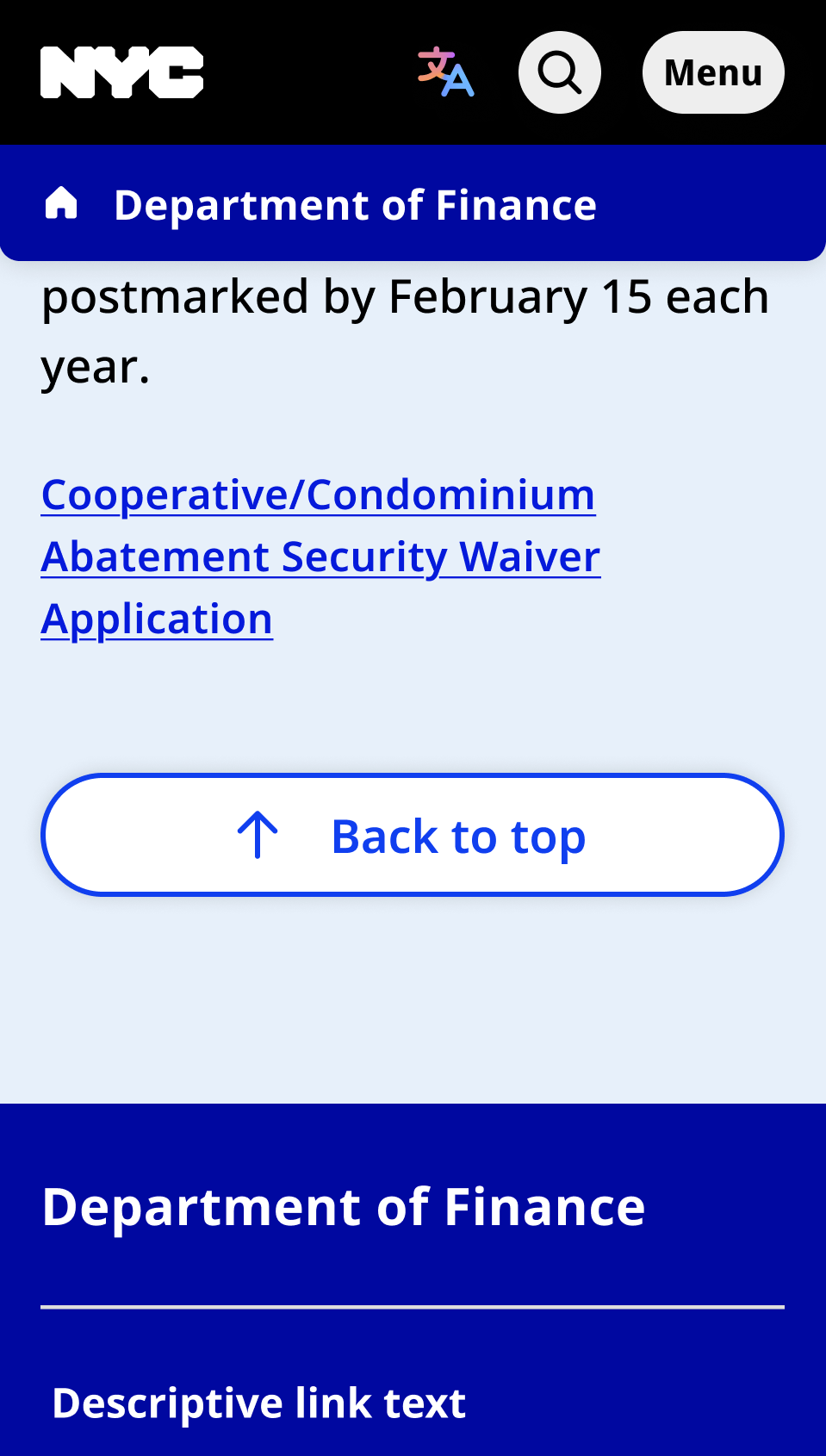Image resolution: width=826 pixels, height=1456 pixels.
Task: Click the Department of Finance footer heading
Action: click(342, 1208)
